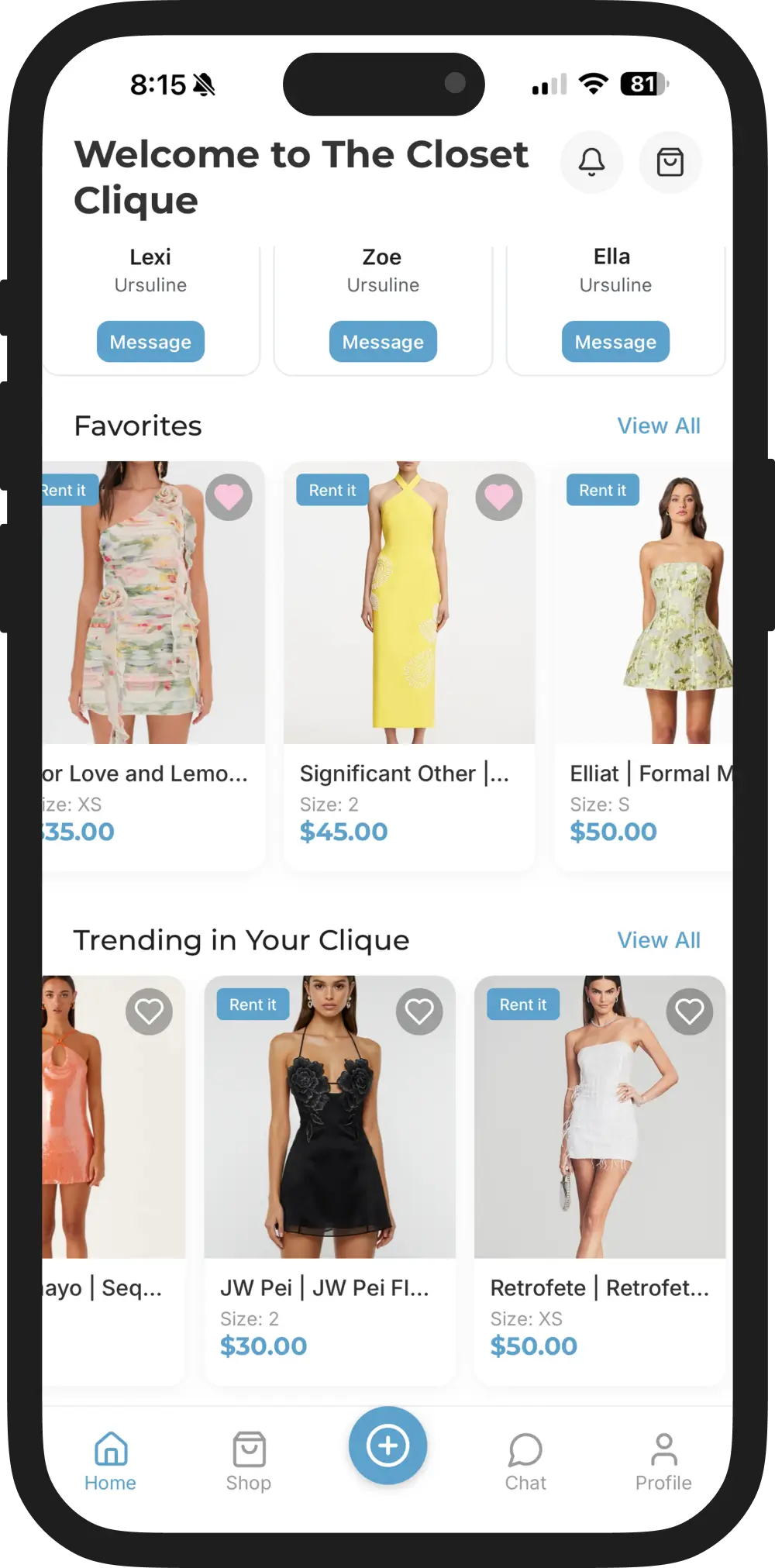The image size is (775, 1568).
Task: Open the shopping bag icon in the header
Action: [670, 162]
